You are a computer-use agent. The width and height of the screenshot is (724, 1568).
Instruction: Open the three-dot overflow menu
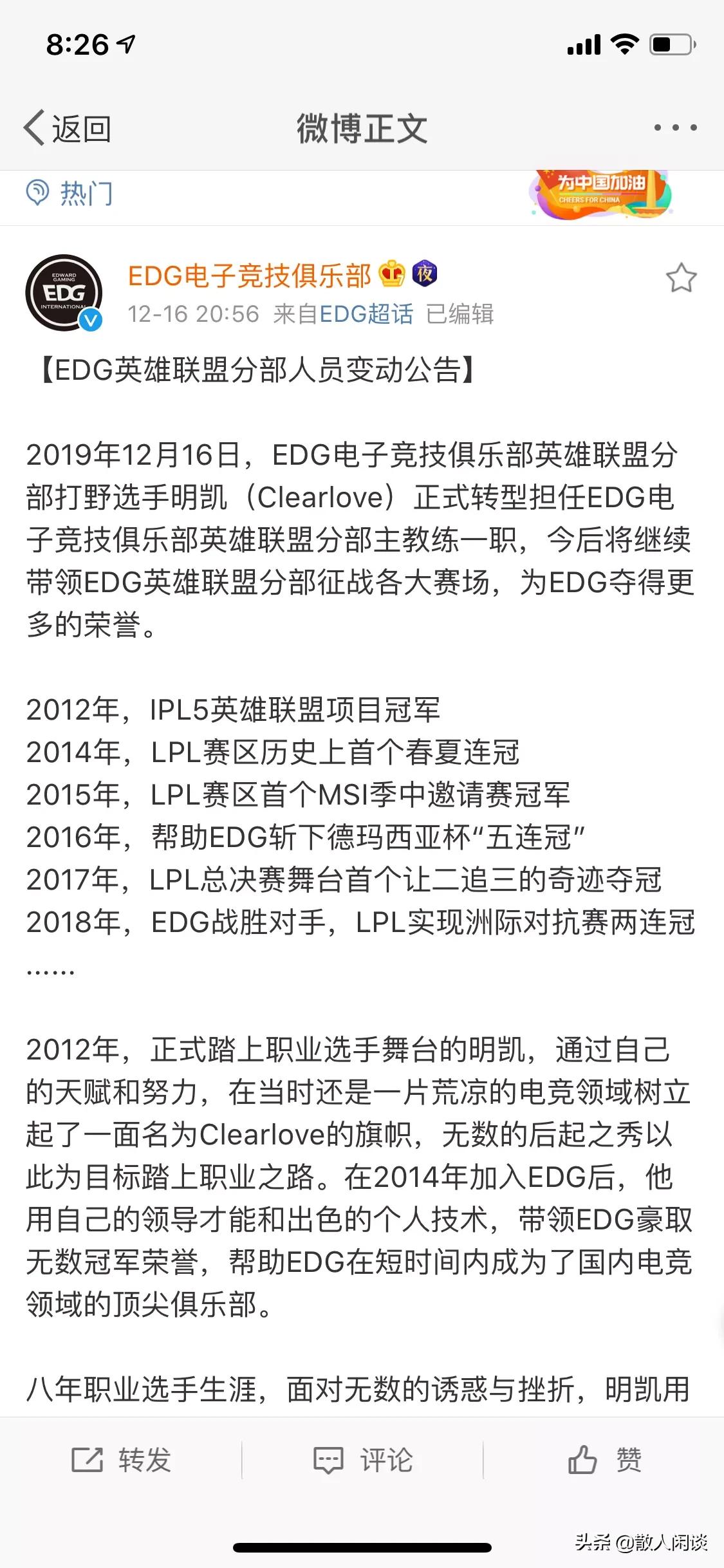[x=675, y=127]
